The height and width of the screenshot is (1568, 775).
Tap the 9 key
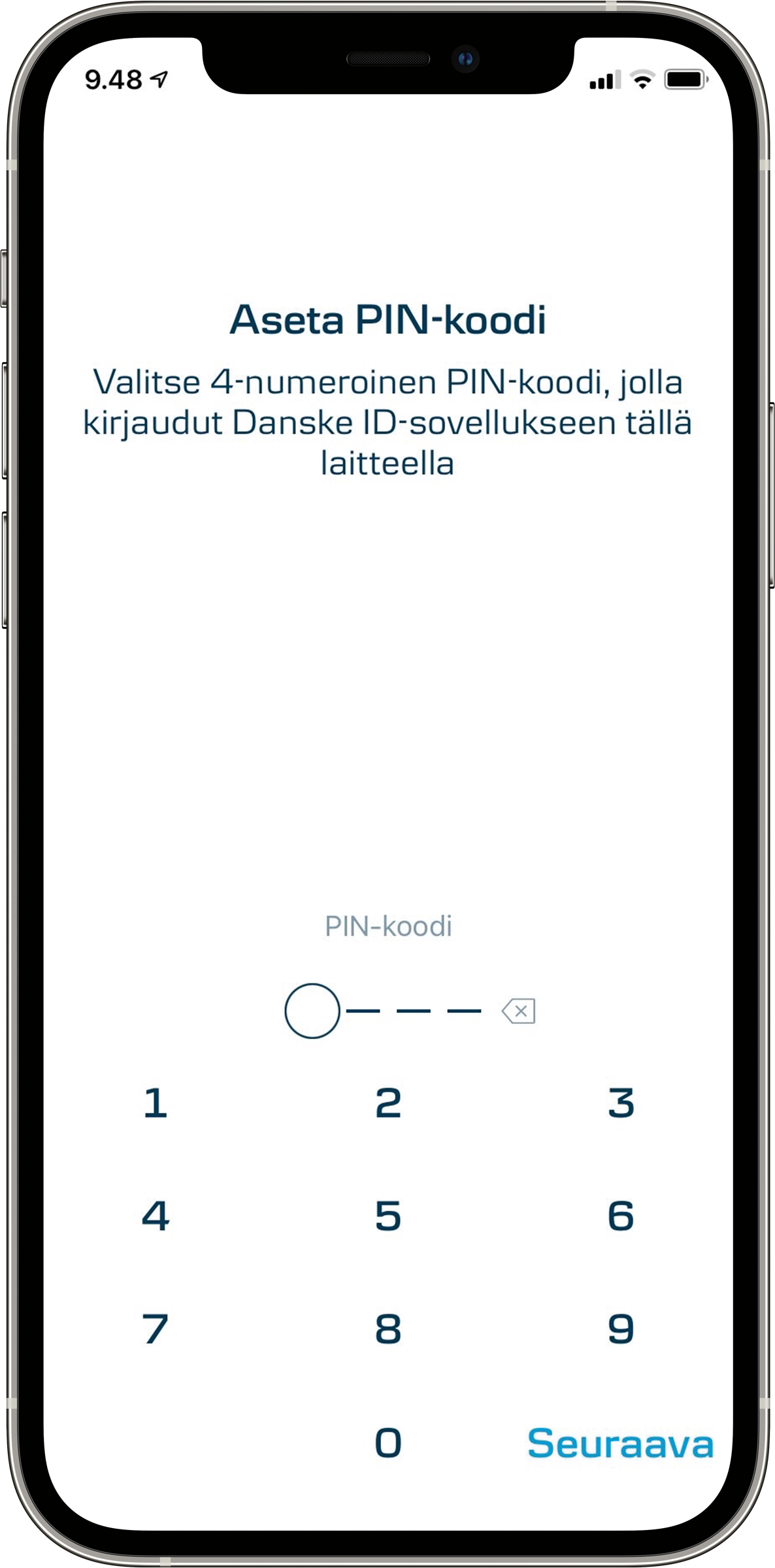(621, 1329)
